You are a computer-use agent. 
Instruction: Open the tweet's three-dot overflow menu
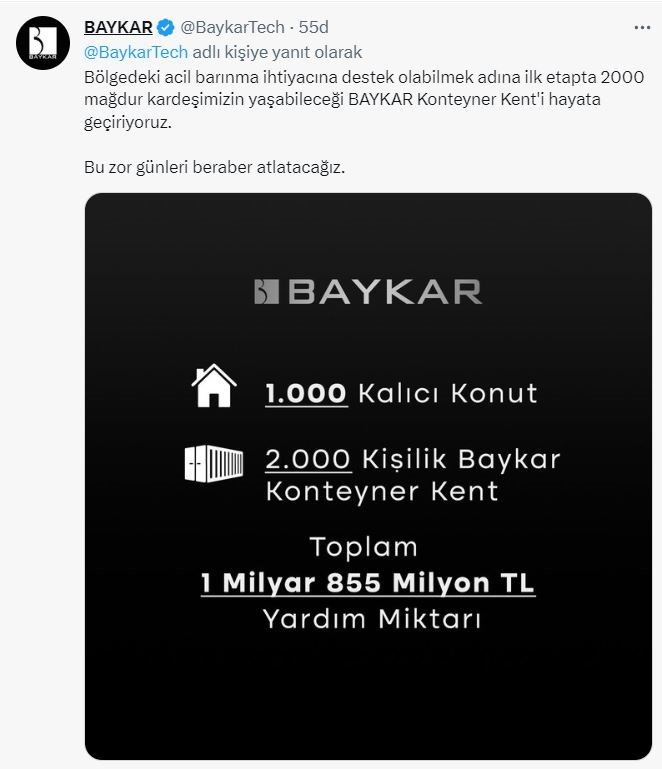click(642, 28)
